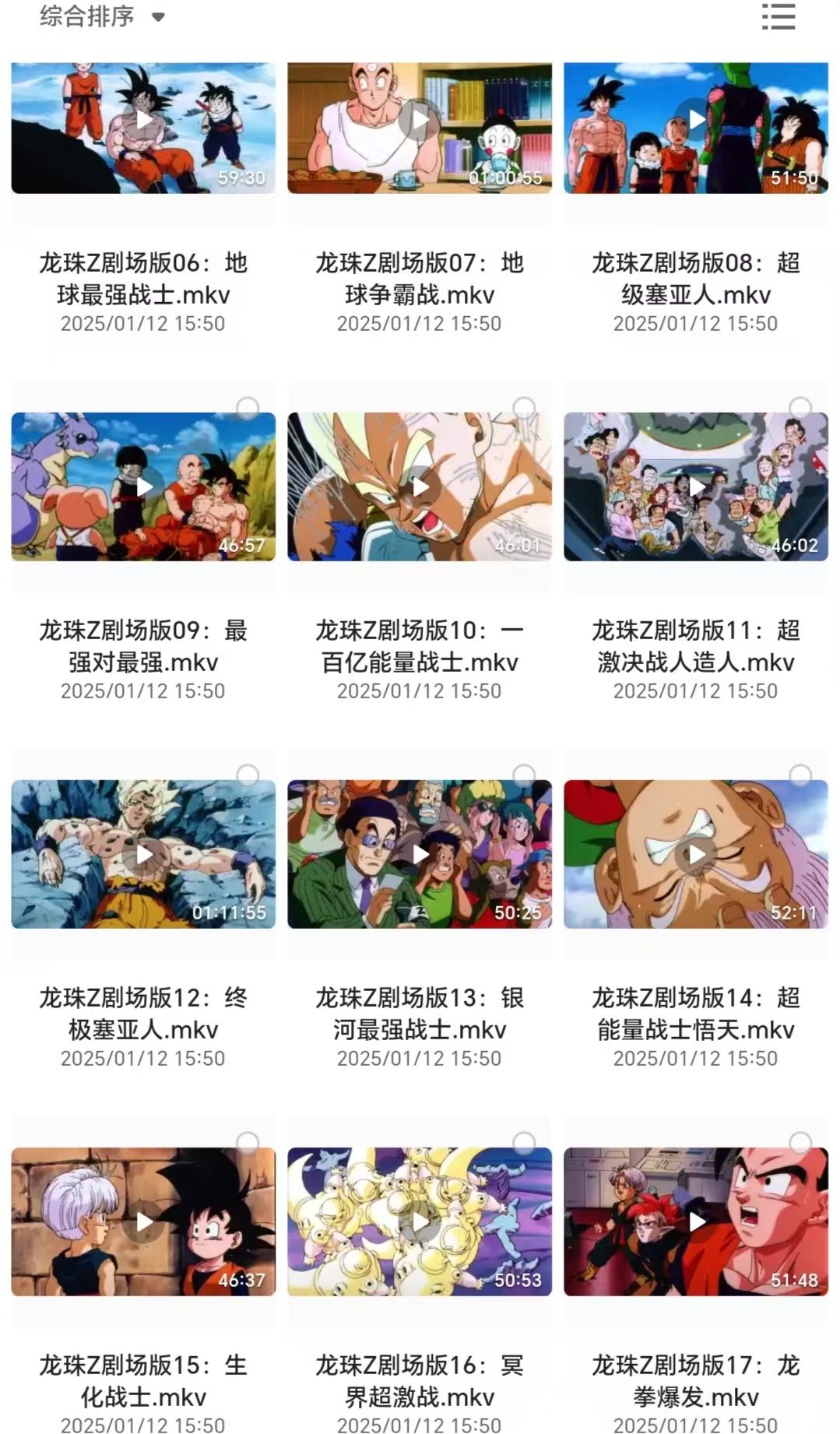
Task: Play 龙珠Z剧场版13：银河最强战士.mkv
Action: pyautogui.click(x=420, y=855)
